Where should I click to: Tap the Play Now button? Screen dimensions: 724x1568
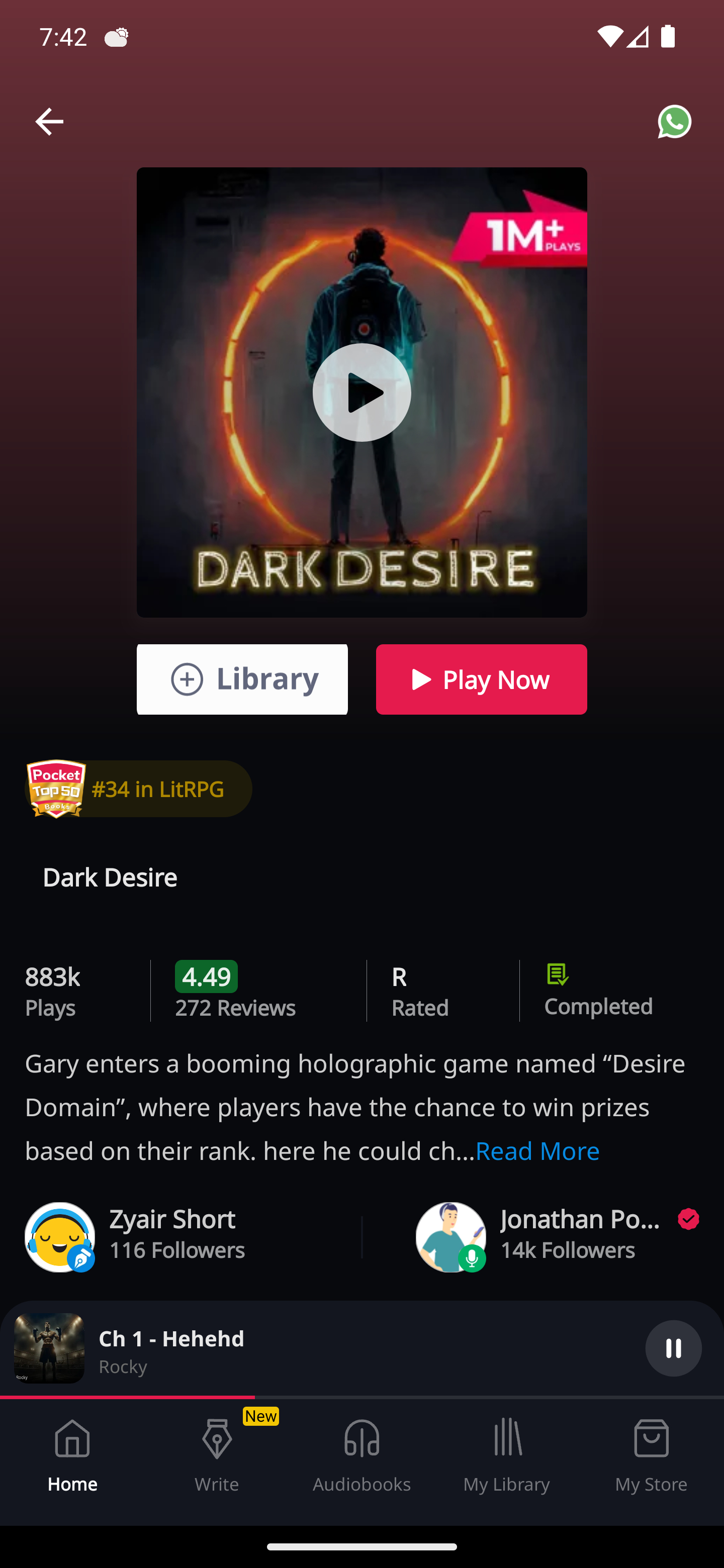point(481,678)
